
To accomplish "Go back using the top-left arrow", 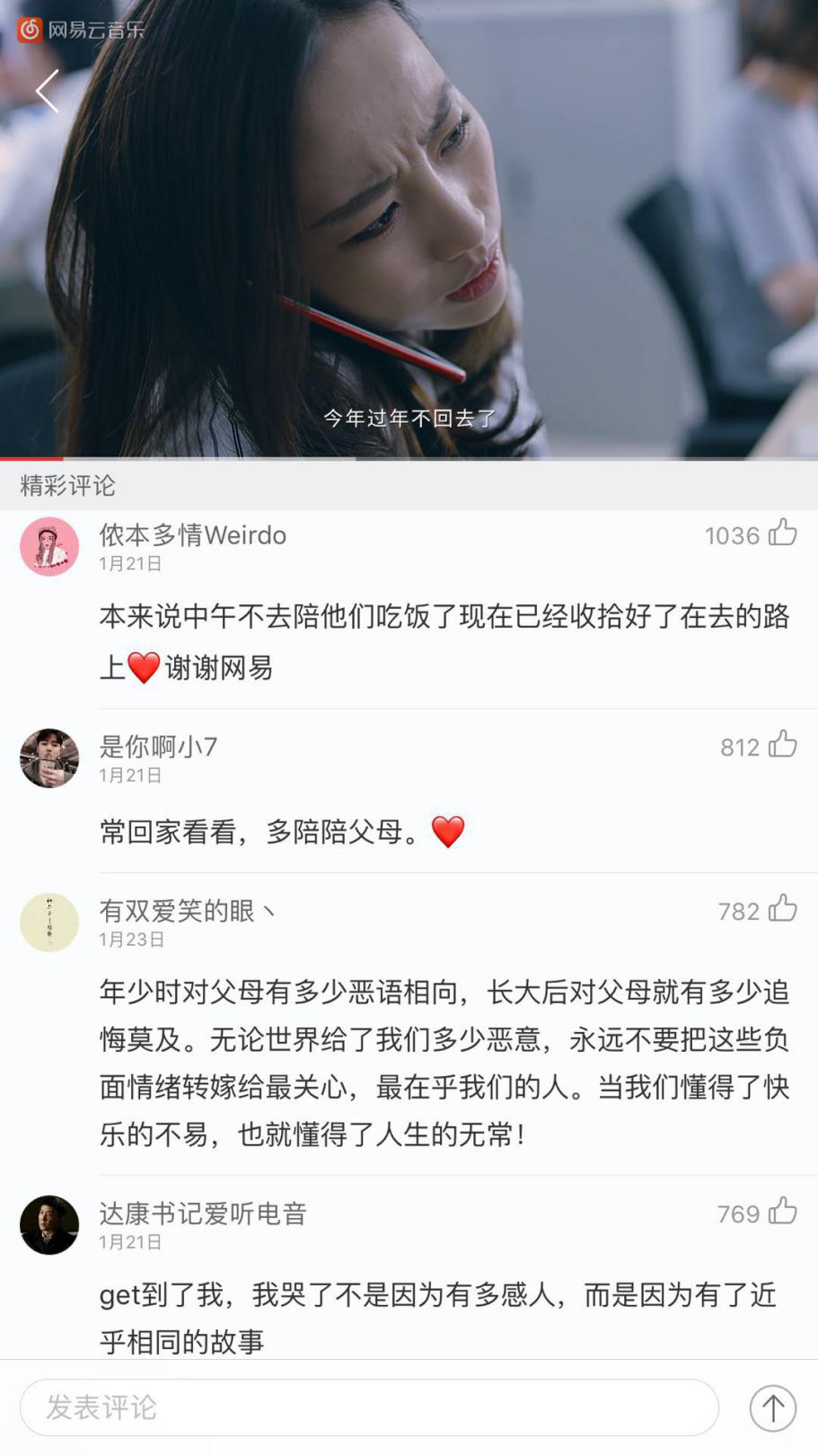I will point(47,92).
